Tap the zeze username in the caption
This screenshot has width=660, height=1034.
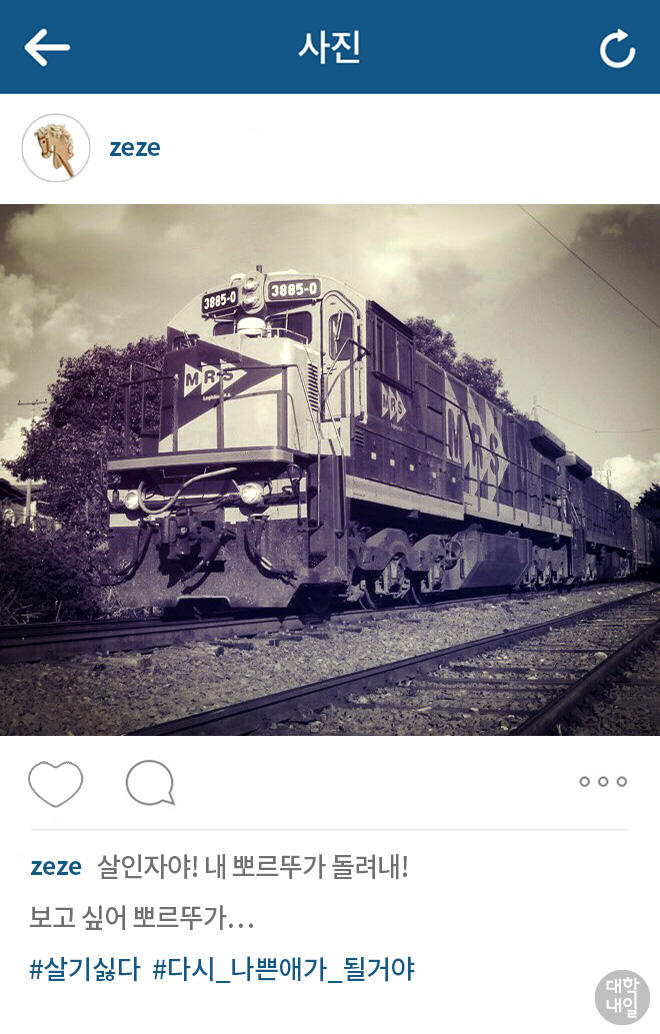click(56, 867)
